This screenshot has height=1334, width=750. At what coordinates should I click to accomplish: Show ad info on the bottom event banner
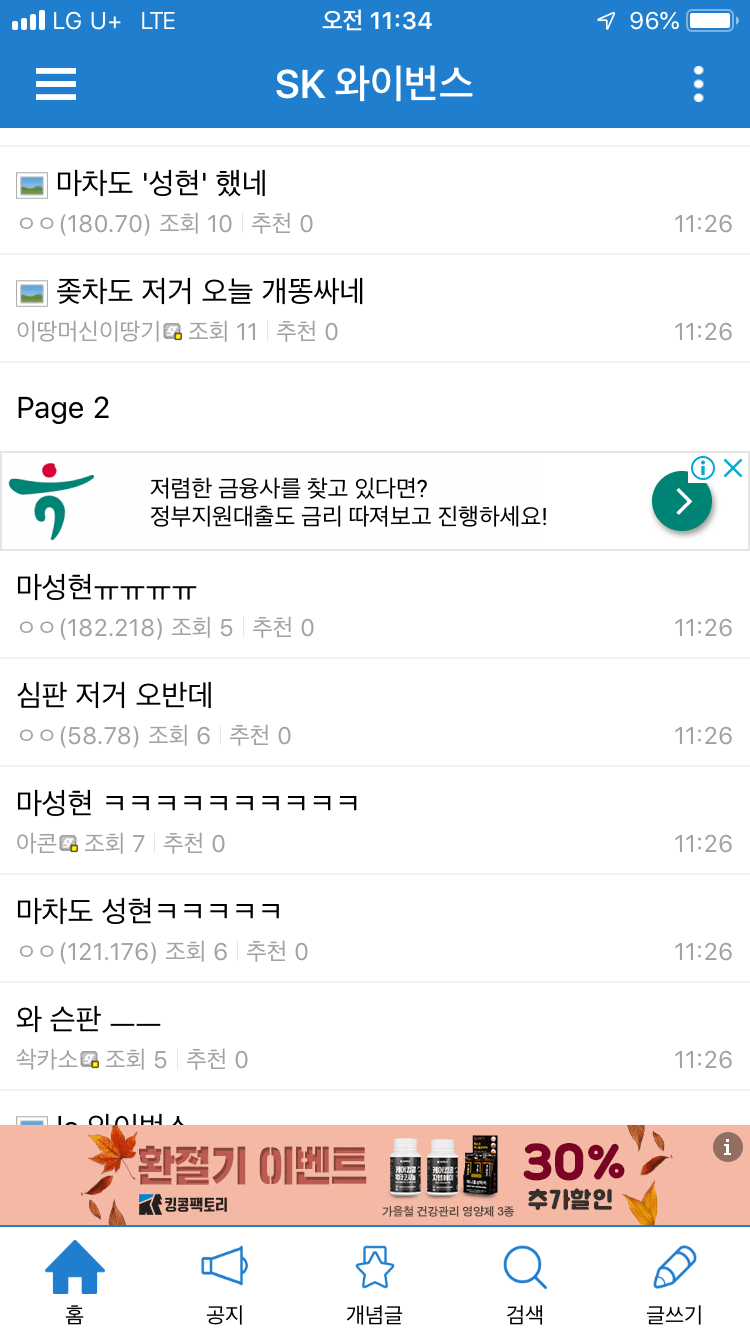727,1147
